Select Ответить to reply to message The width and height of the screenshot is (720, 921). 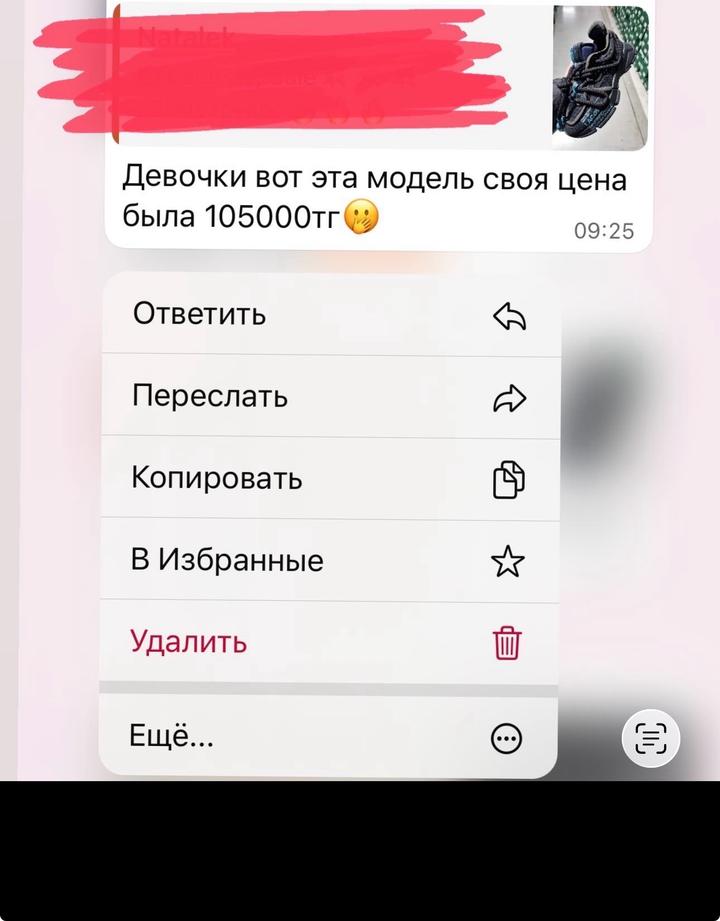click(x=329, y=315)
